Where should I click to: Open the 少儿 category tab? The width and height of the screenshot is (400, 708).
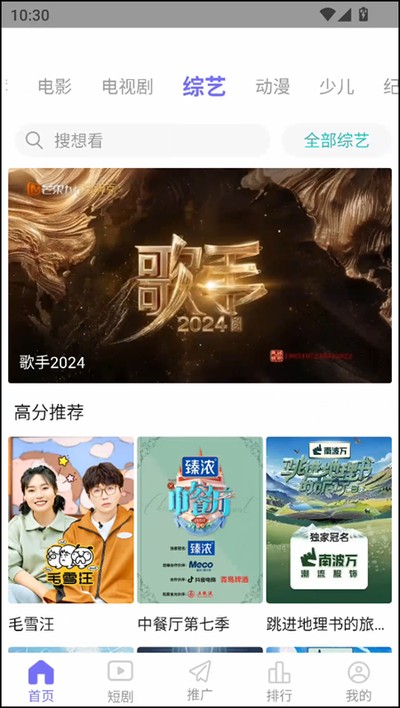click(337, 86)
